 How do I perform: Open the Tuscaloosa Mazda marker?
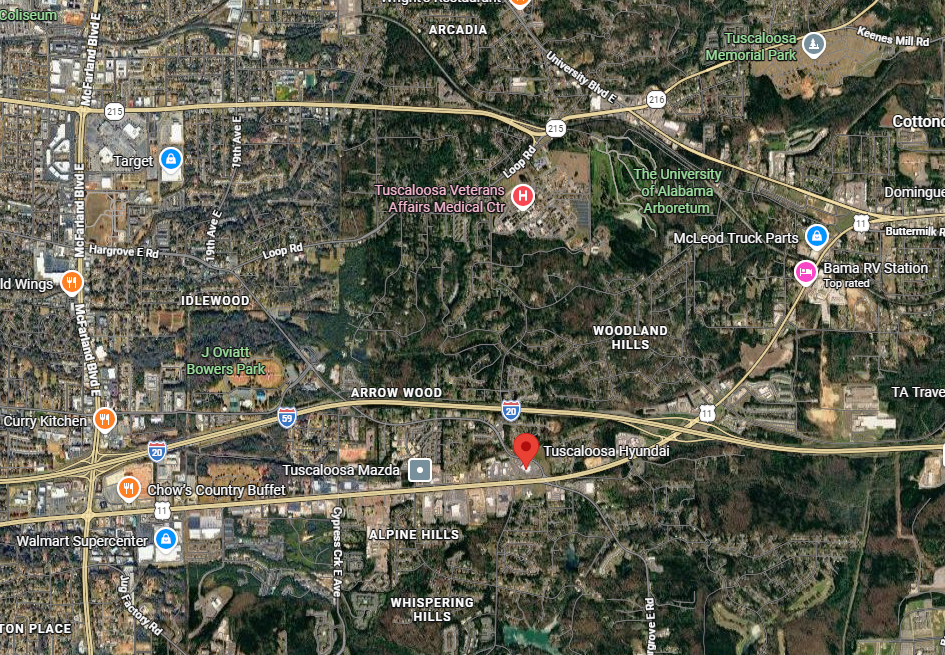[422, 469]
